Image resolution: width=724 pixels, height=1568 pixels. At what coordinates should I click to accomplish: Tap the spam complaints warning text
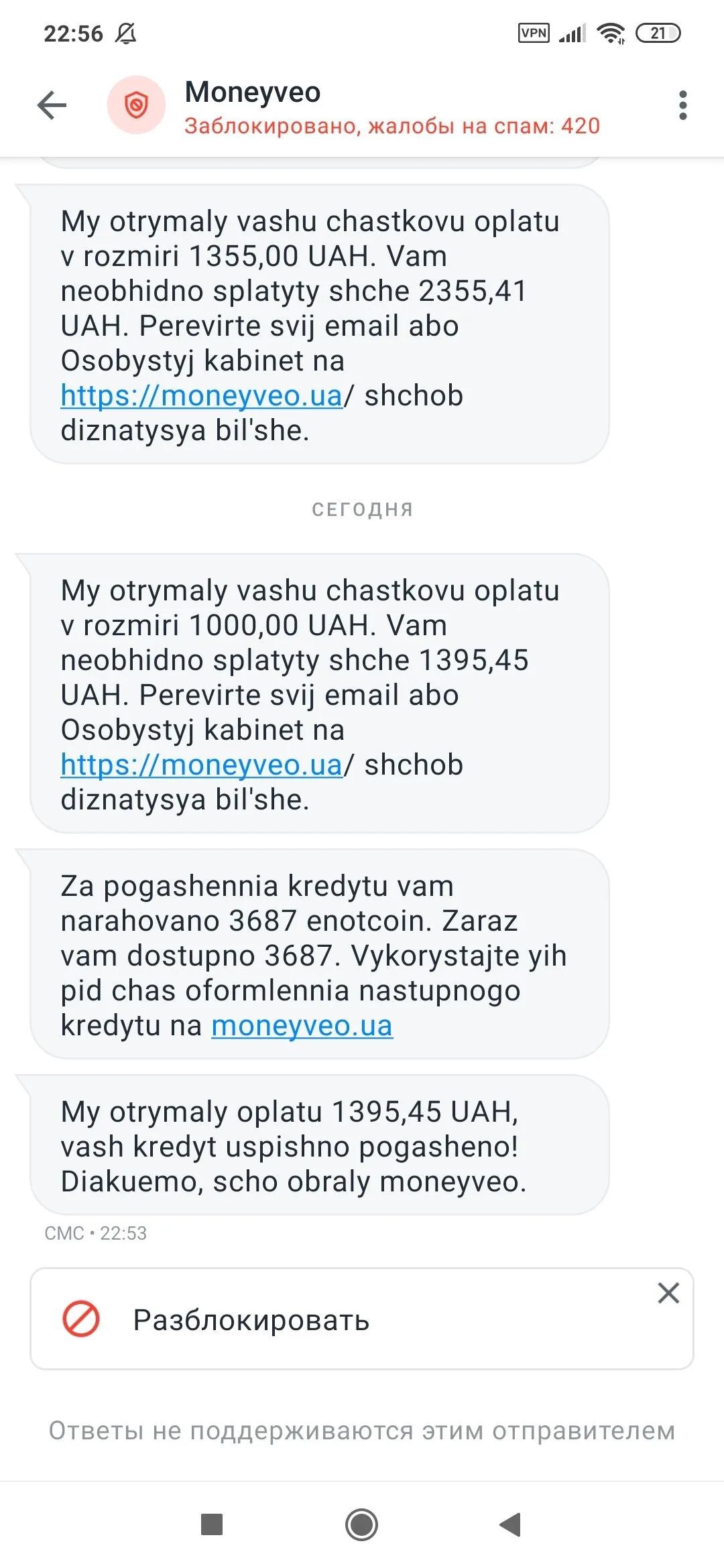392,127
